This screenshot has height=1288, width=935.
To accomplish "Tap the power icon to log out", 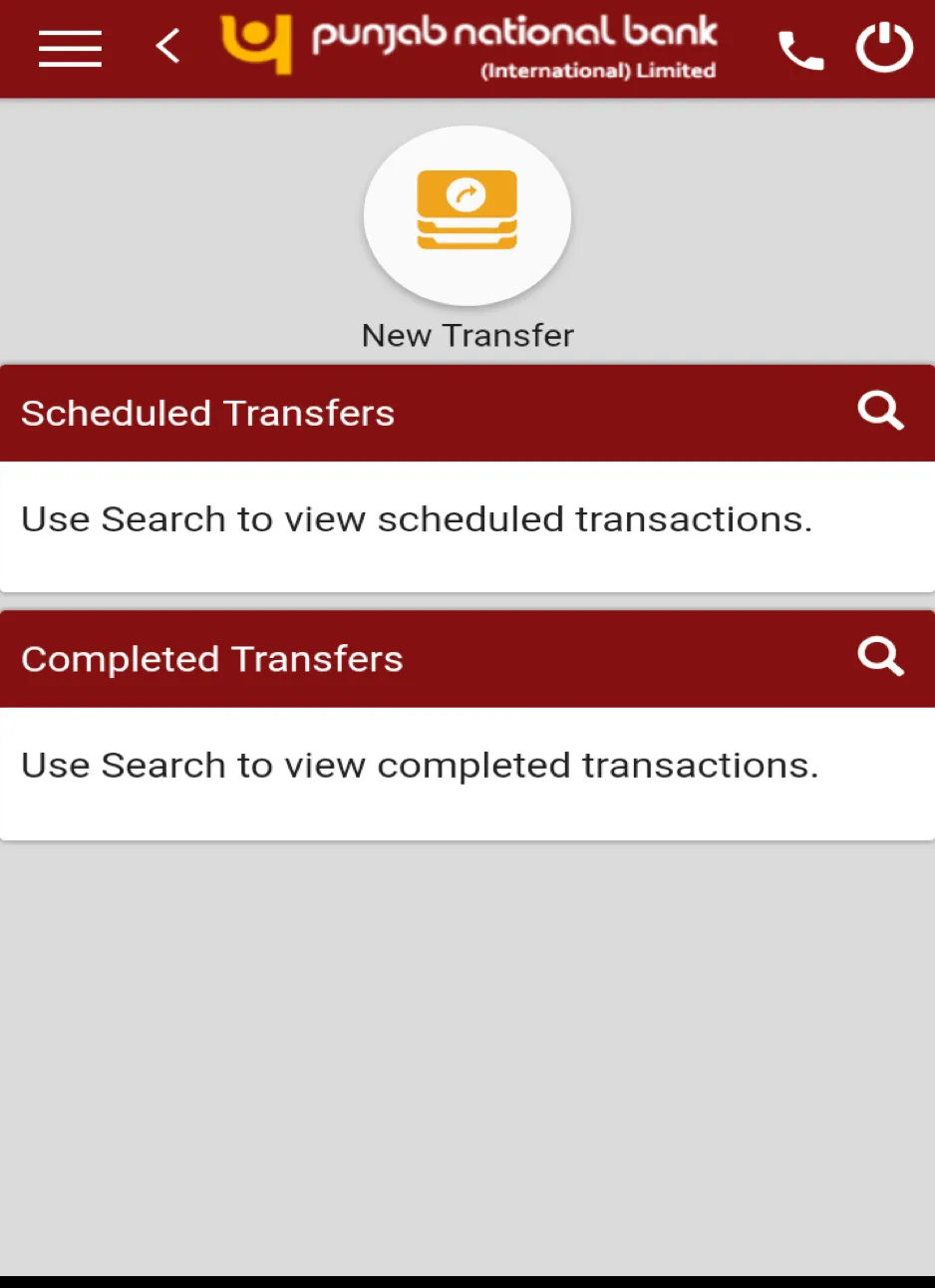I will [884, 47].
